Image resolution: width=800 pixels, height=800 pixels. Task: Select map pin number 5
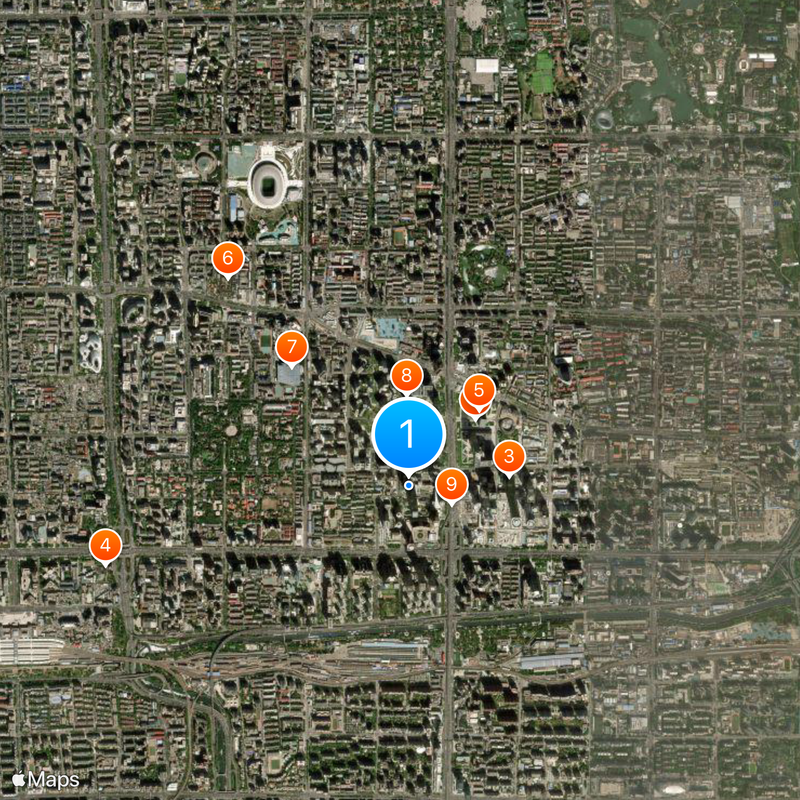coord(480,390)
